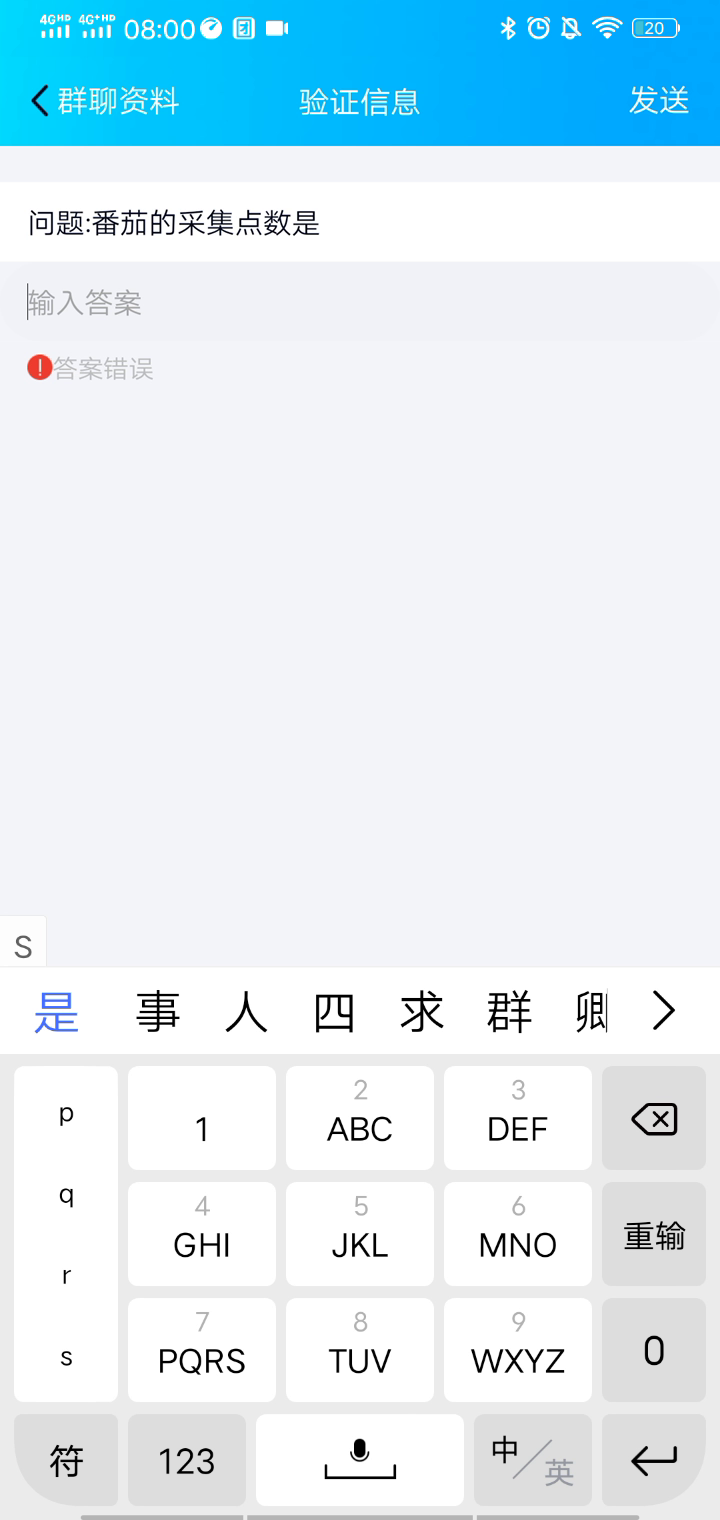Tap the 重输 re-enter key
The image size is (720, 1520).
[x=654, y=1236]
